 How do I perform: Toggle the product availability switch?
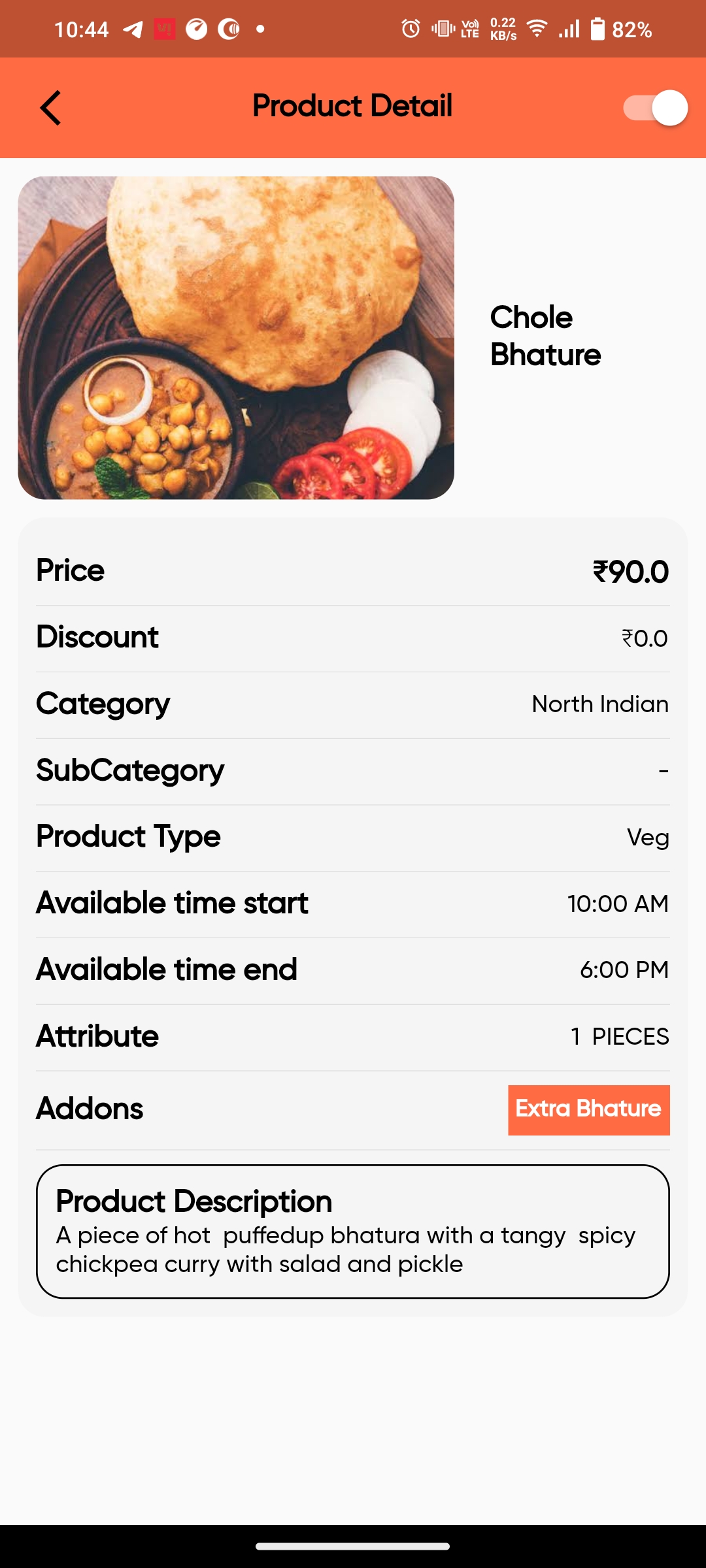tap(655, 108)
